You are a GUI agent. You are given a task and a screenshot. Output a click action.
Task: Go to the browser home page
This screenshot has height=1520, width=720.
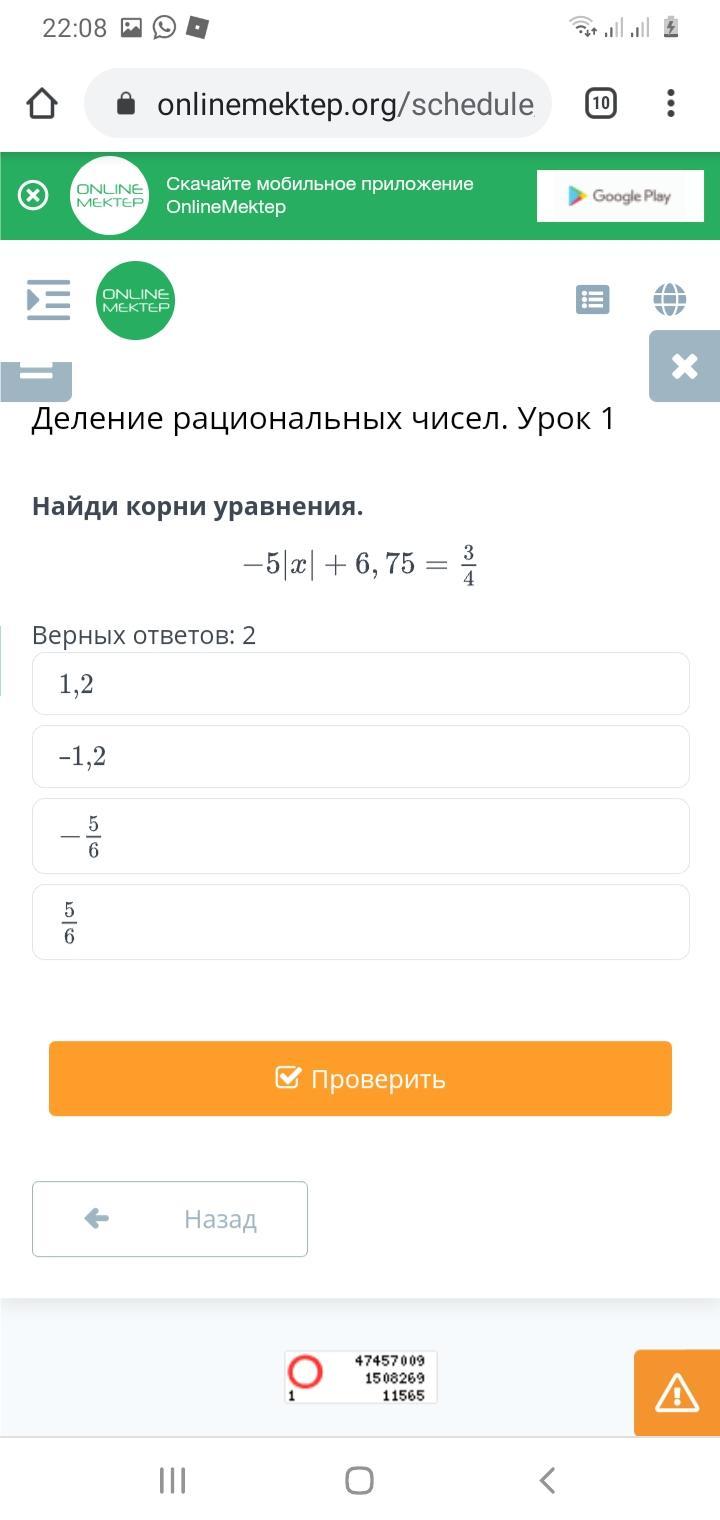pyautogui.click(x=42, y=103)
